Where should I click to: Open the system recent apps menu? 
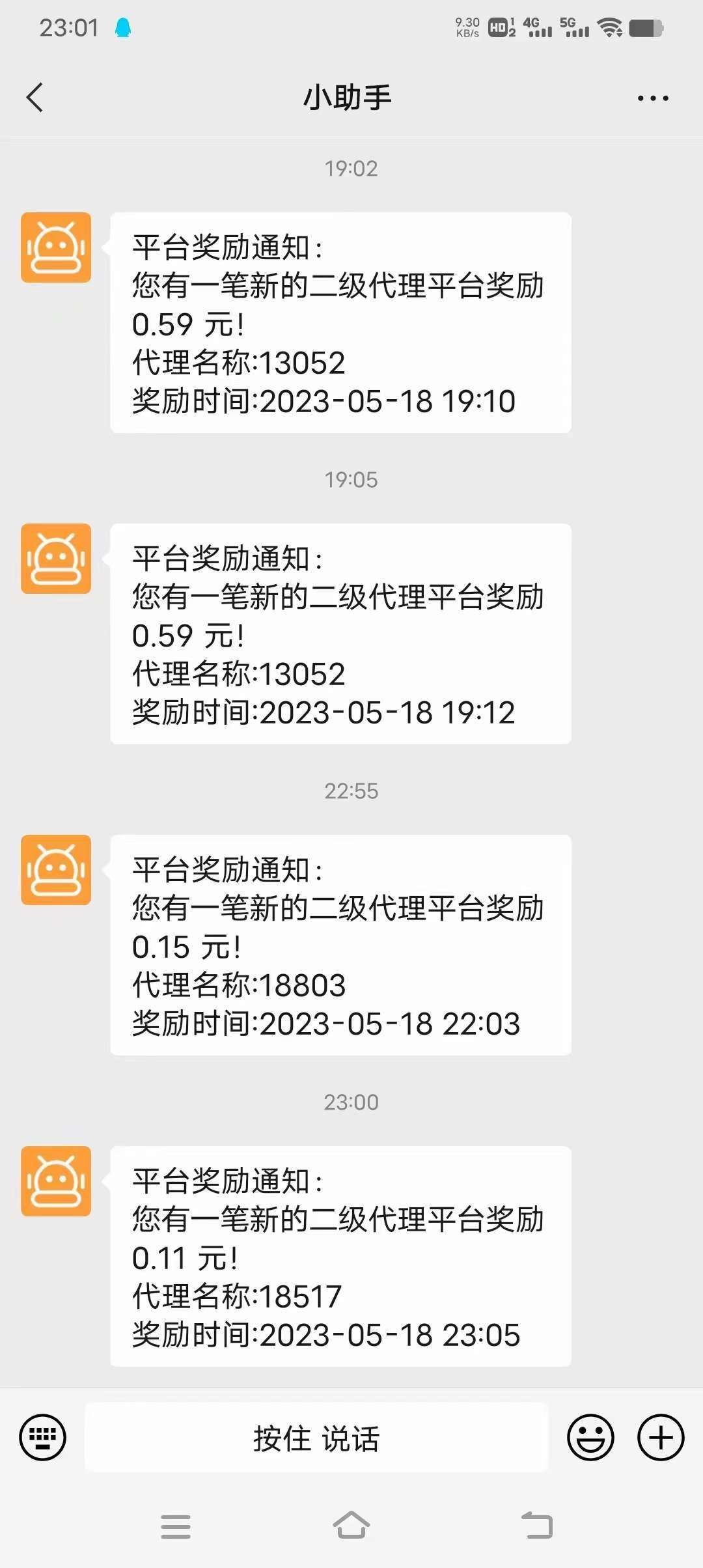click(x=176, y=1526)
